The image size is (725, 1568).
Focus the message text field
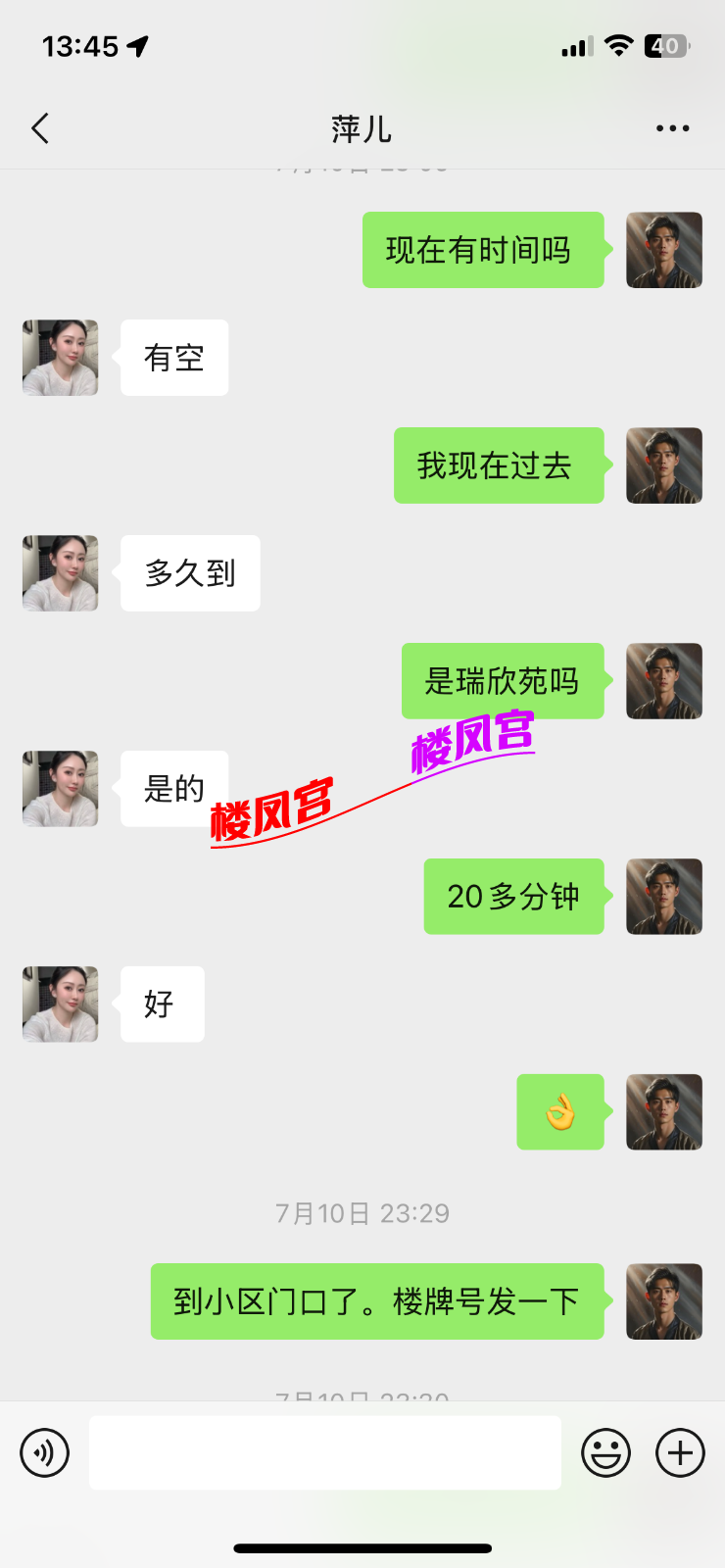(x=324, y=1452)
